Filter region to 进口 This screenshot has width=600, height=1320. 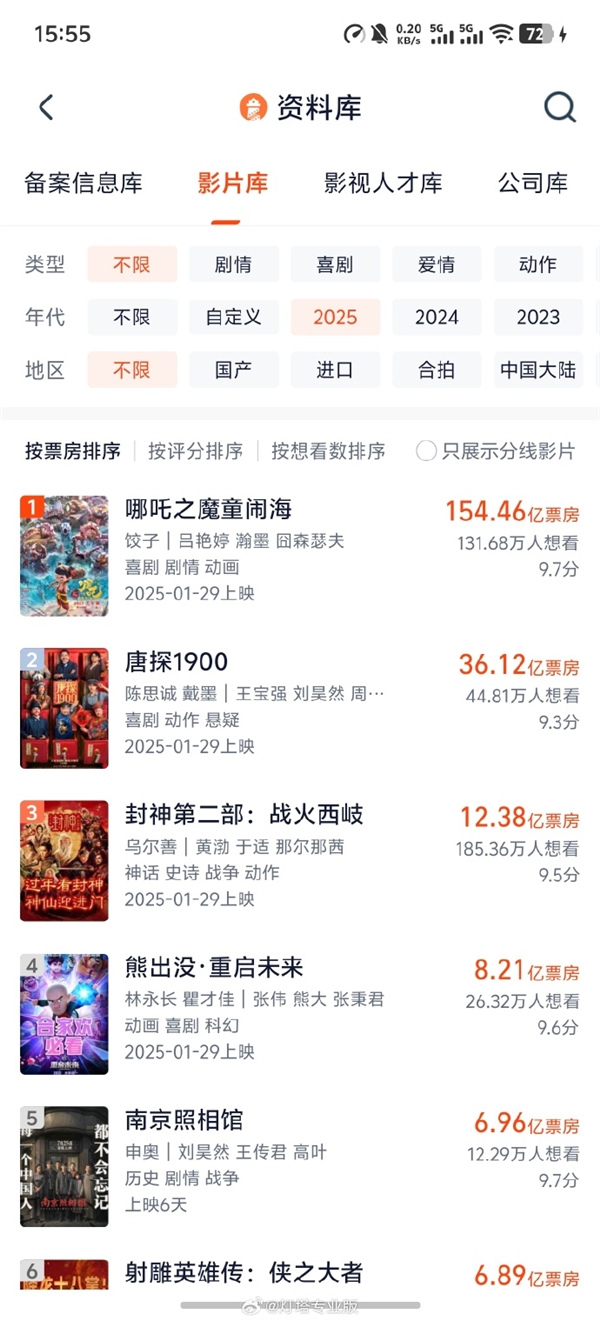coord(335,370)
